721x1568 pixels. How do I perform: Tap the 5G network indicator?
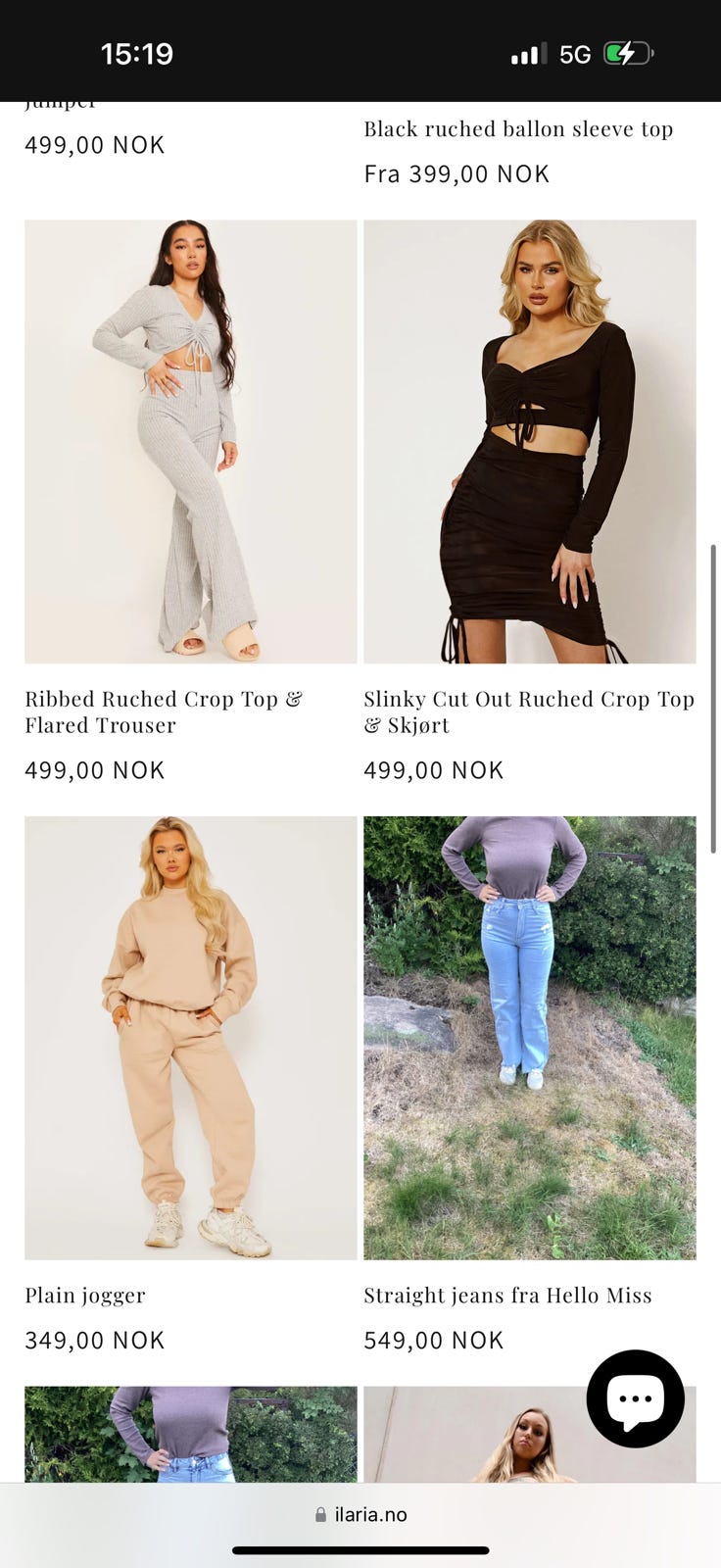[574, 54]
